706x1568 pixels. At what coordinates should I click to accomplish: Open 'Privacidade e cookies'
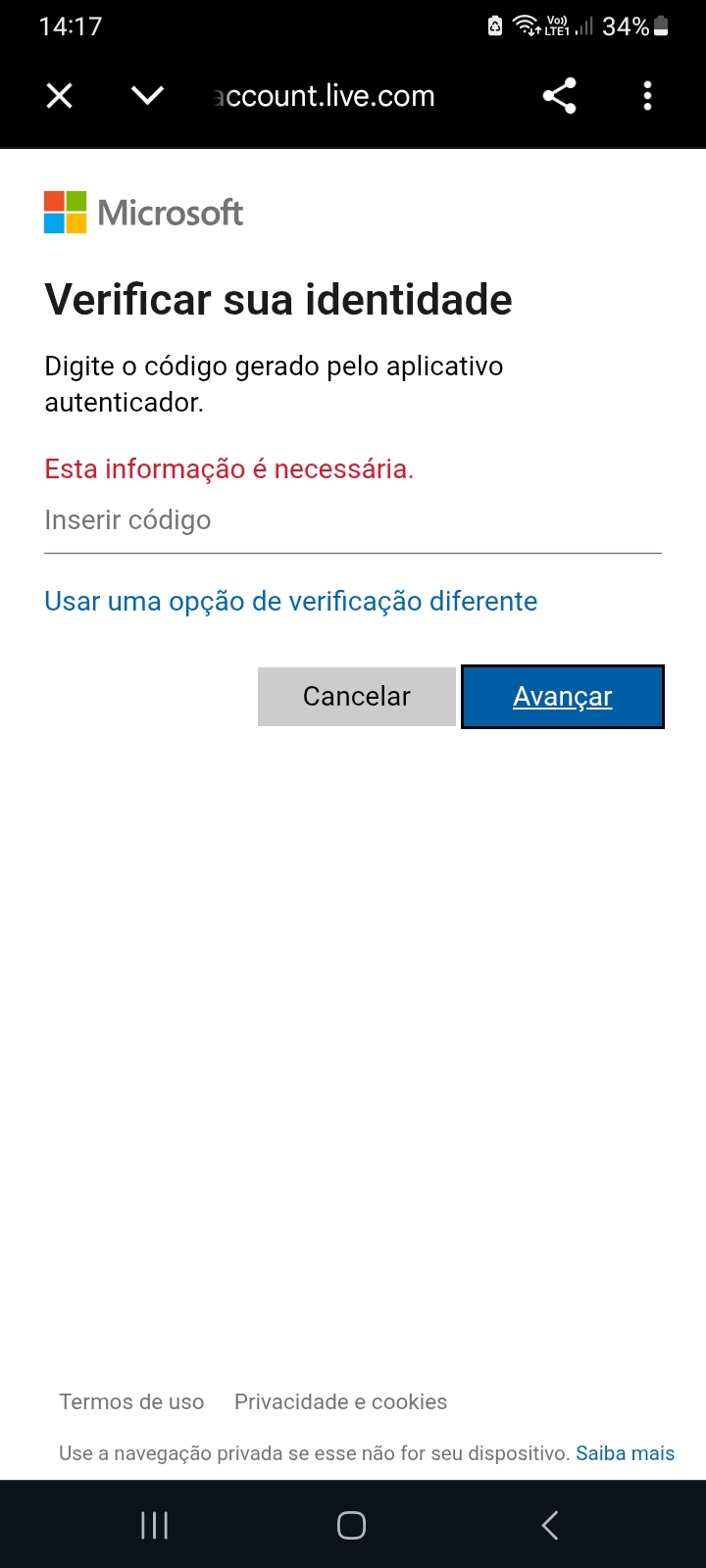[x=340, y=1401]
